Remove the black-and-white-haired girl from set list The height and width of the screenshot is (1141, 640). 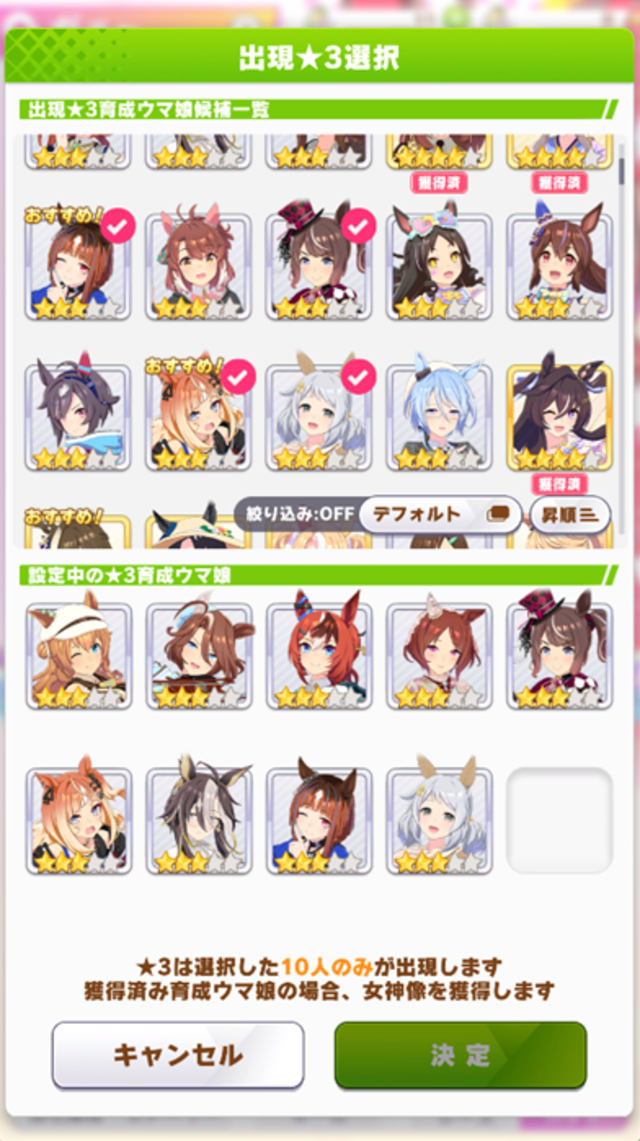coord(198,820)
